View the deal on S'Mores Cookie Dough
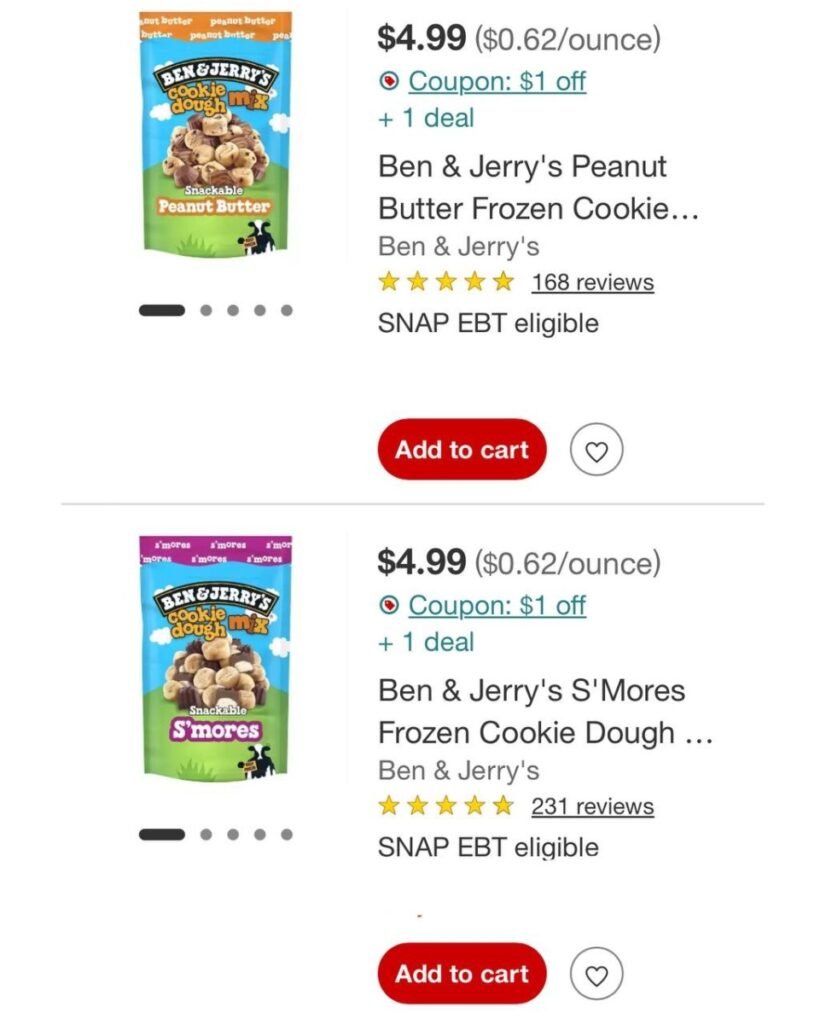The width and height of the screenshot is (826, 1024). [427, 642]
